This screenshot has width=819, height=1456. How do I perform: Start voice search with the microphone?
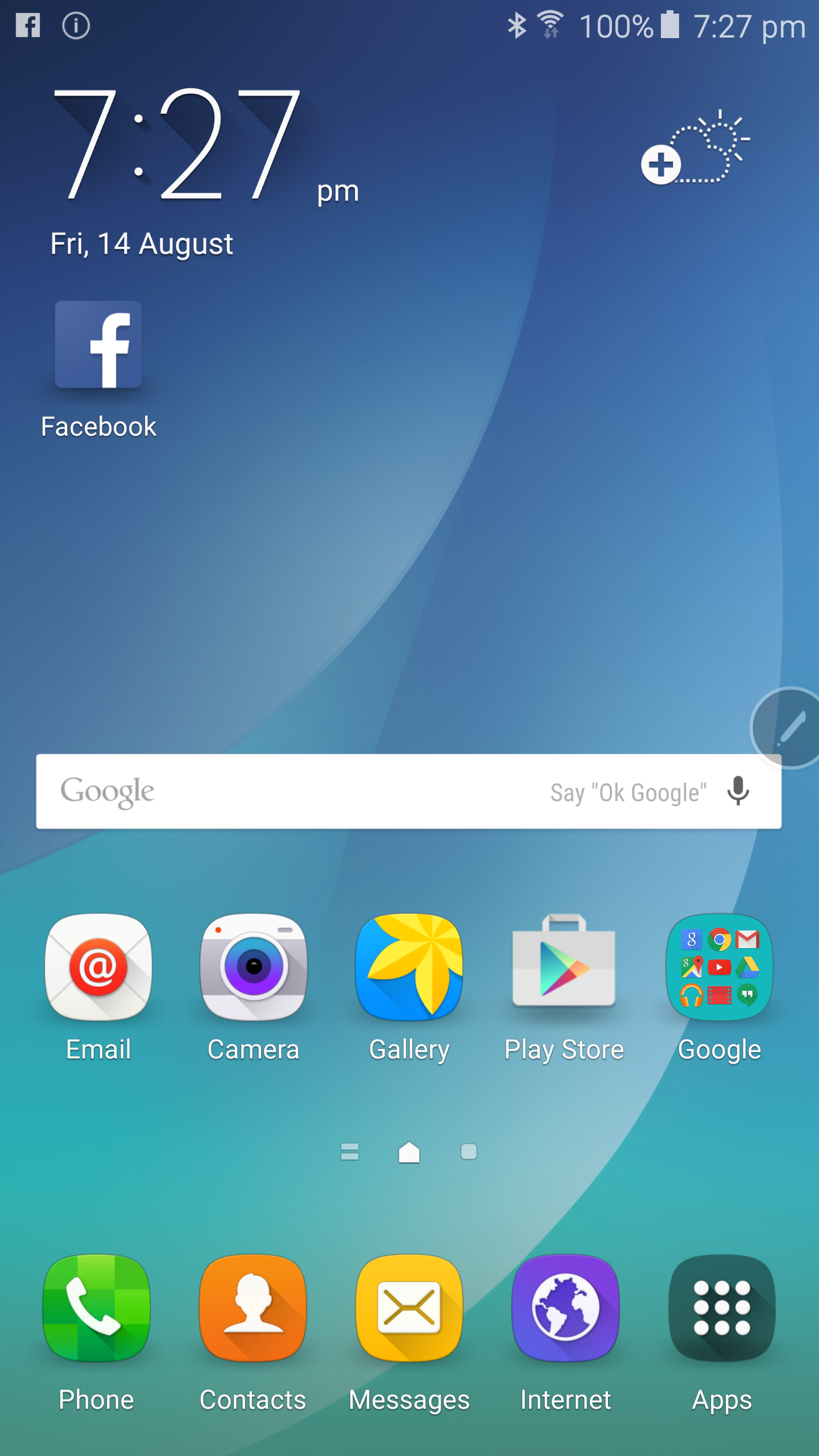pyautogui.click(x=738, y=791)
